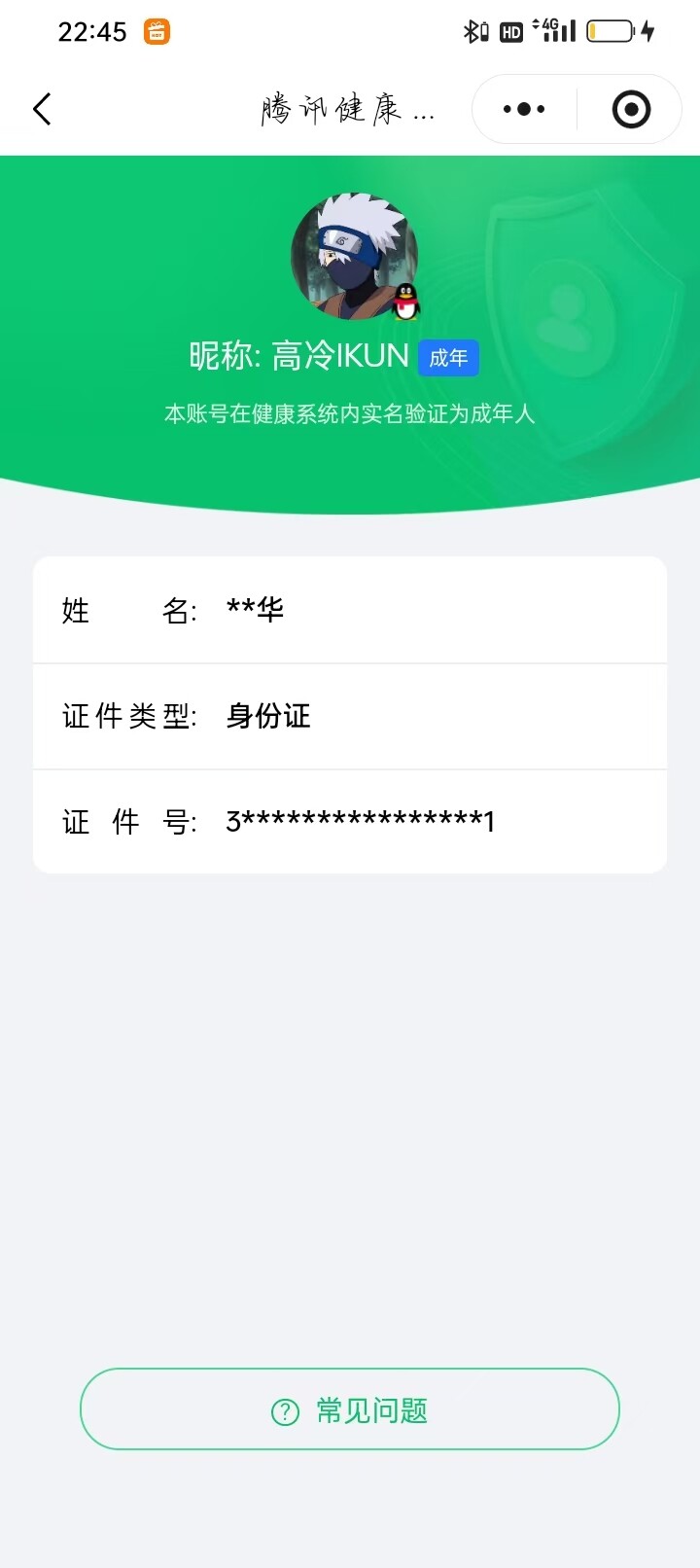700x1568 pixels.
Task: Tap the HD indicator in status bar
Action: [513, 30]
